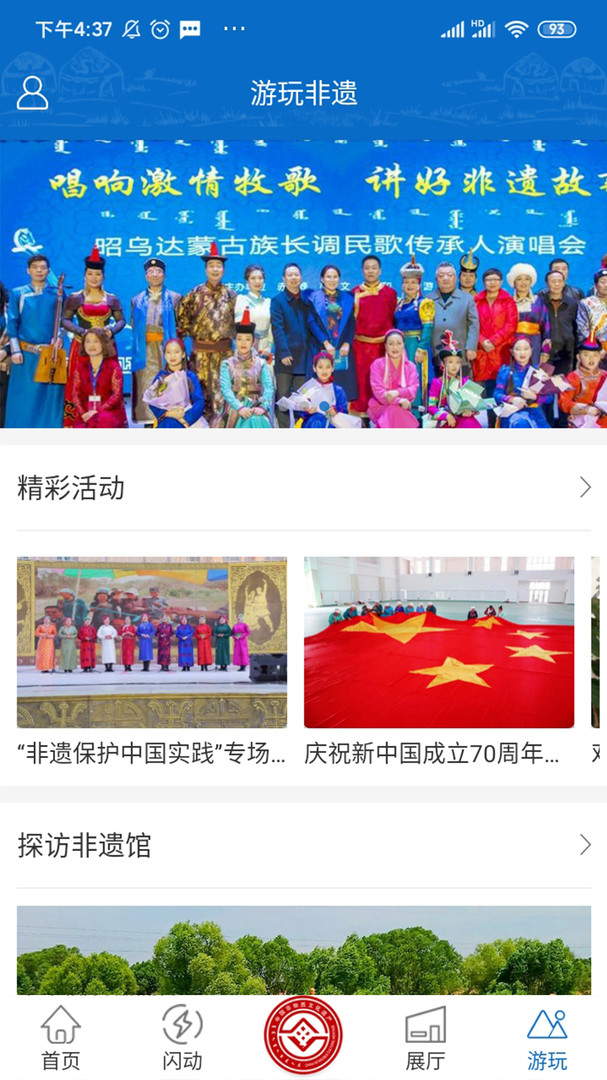Switch to the 闪动 tab
This screenshot has width=607, height=1080.
tap(182, 1038)
